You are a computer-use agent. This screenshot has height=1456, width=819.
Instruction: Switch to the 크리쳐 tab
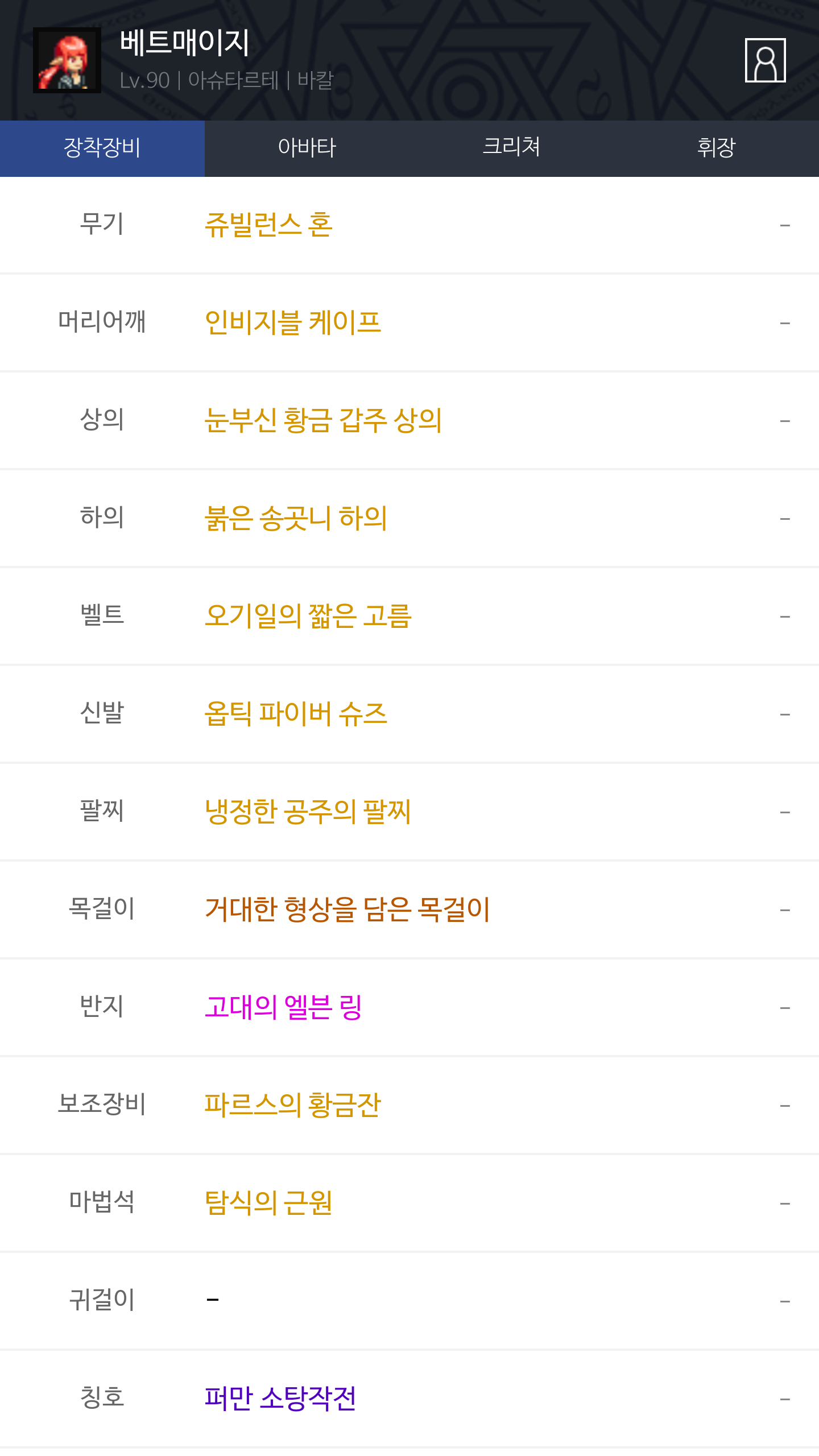pyautogui.click(x=511, y=148)
